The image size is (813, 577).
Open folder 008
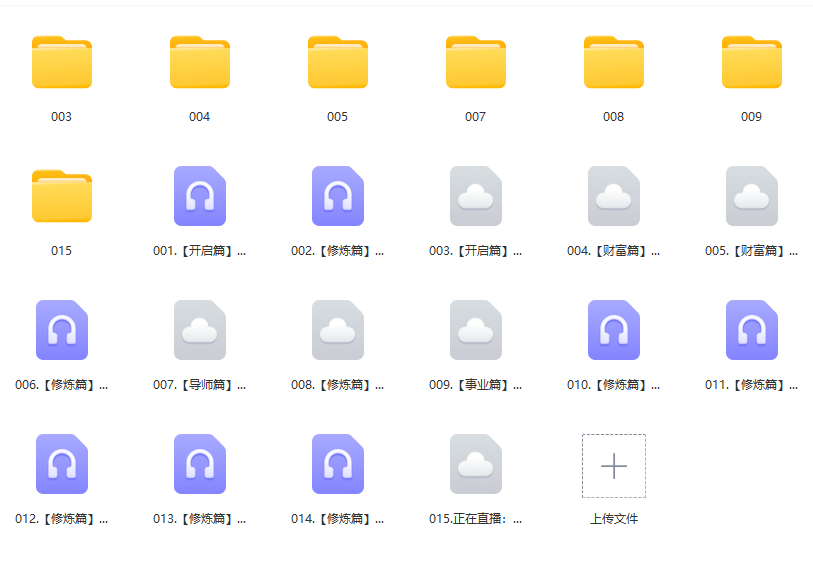point(614,63)
